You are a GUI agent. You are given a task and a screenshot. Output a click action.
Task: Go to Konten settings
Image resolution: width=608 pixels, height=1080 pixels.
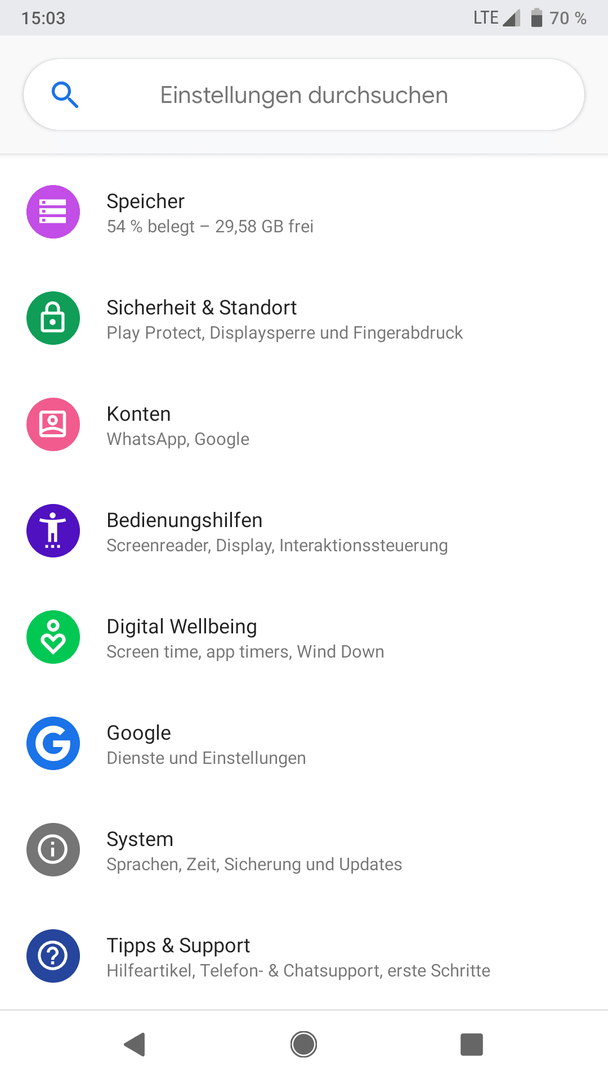click(x=304, y=424)
